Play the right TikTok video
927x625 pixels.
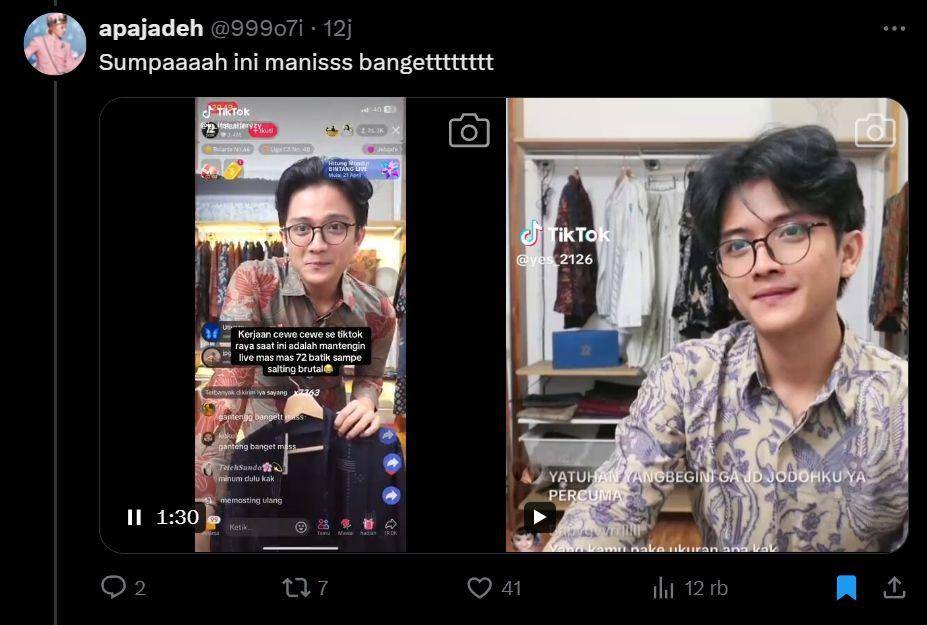539,517
